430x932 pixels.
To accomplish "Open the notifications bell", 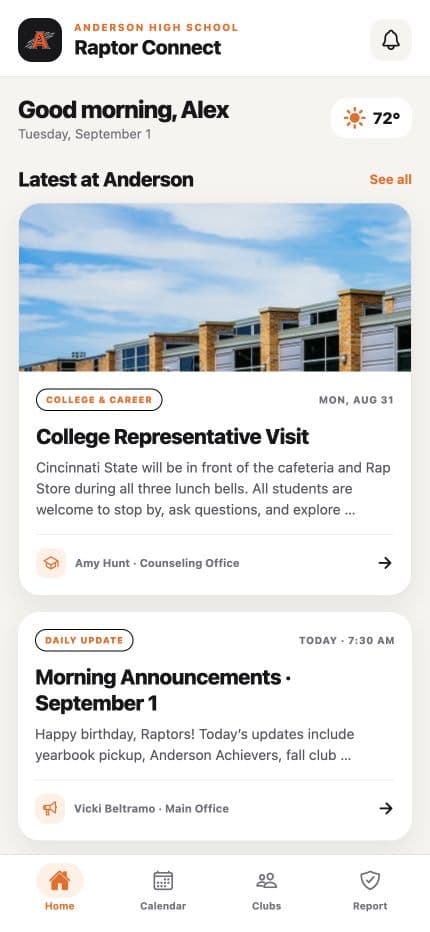I will coord(391,40).
